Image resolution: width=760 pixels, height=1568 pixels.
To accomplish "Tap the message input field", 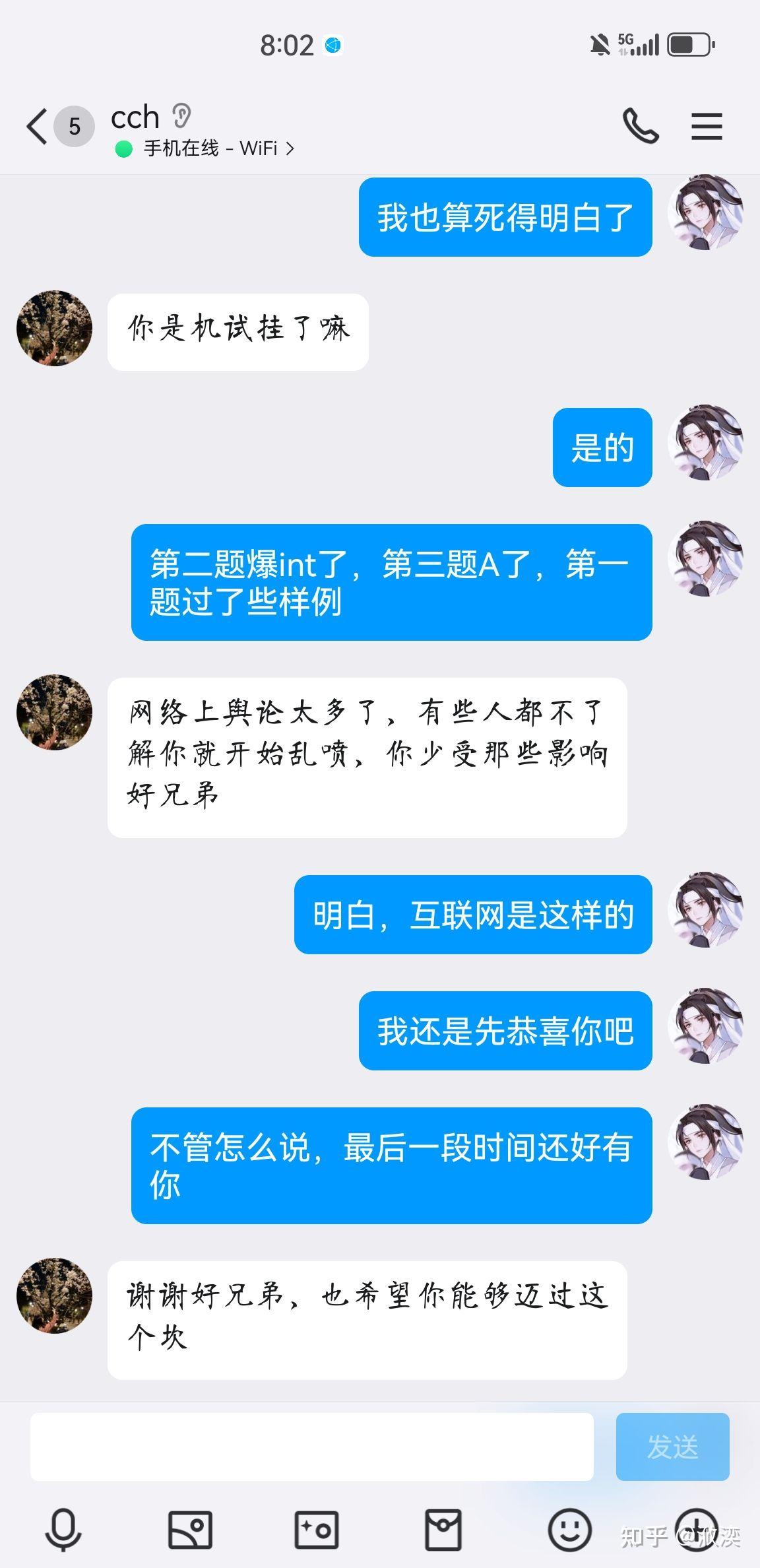I will (x=311, y=1447).
